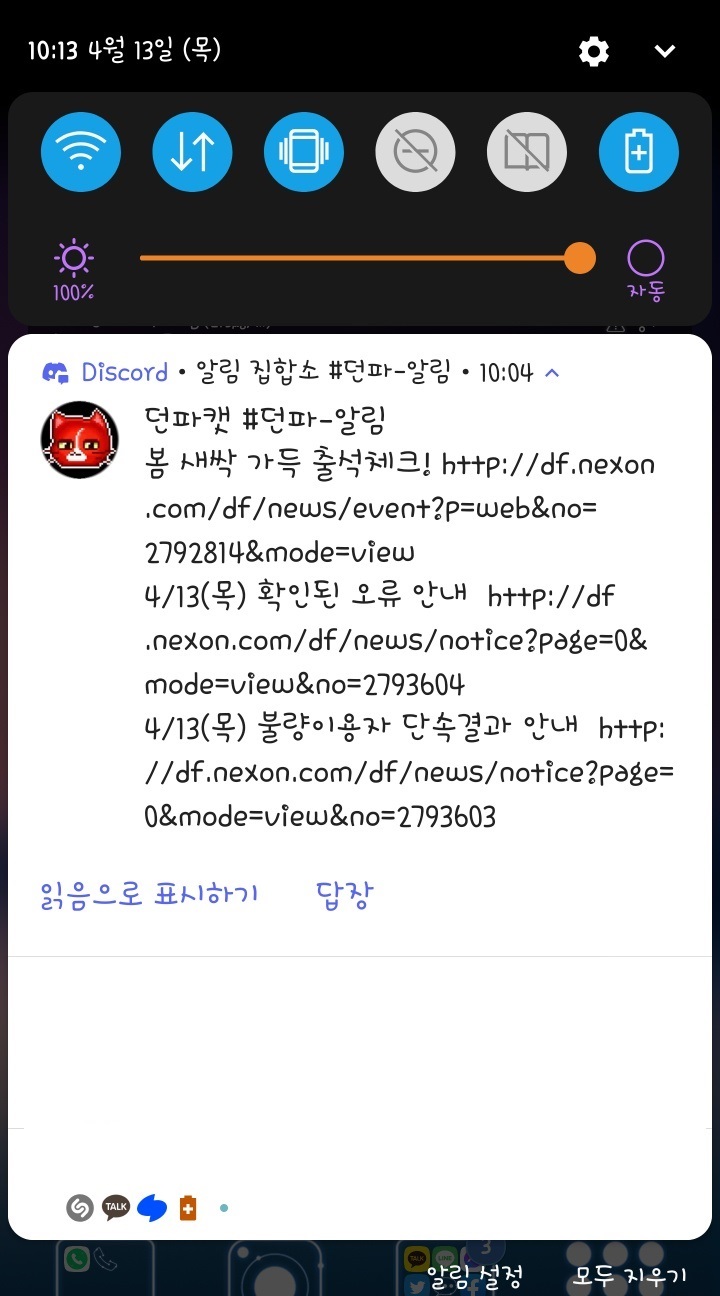Screen dimensions: 720x1296
Task: Expand the quick settings panel chevron
Action: (x=665, y=51)
